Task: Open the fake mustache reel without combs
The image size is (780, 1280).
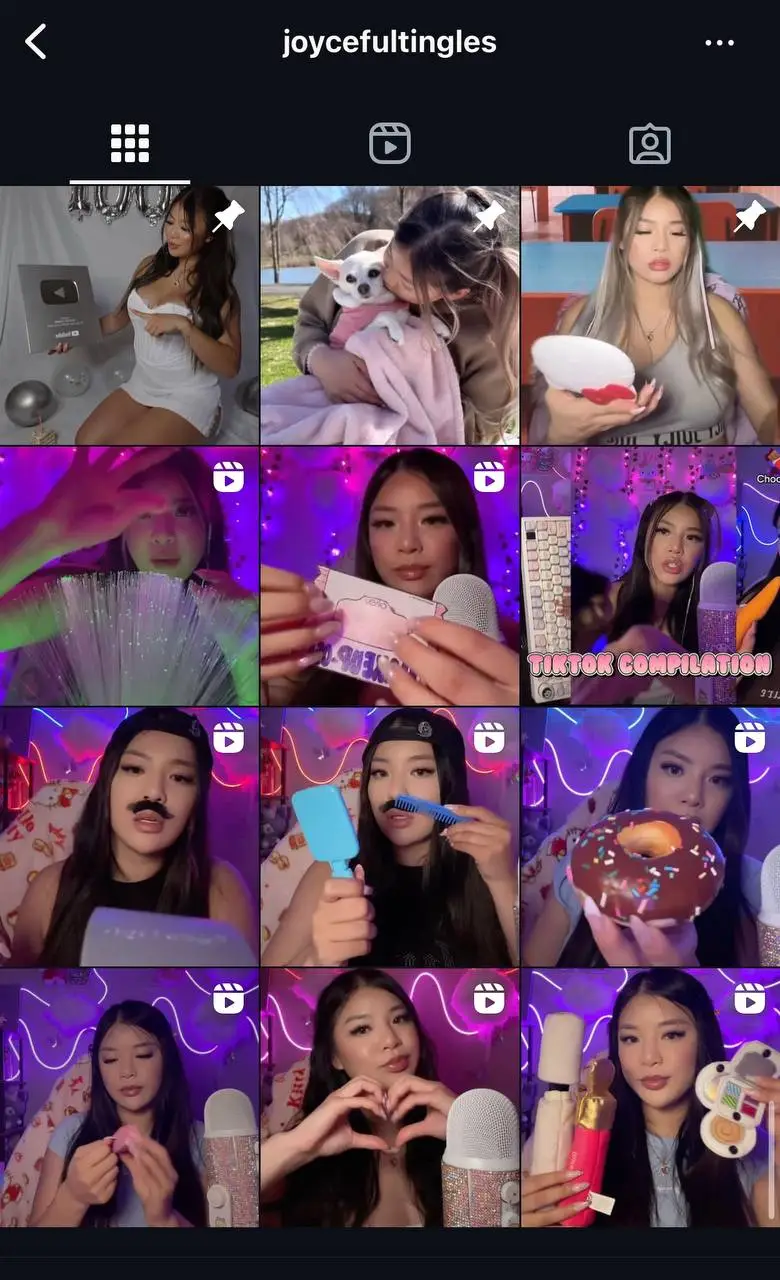Action: pyautogui.click(x=129, y=837)
